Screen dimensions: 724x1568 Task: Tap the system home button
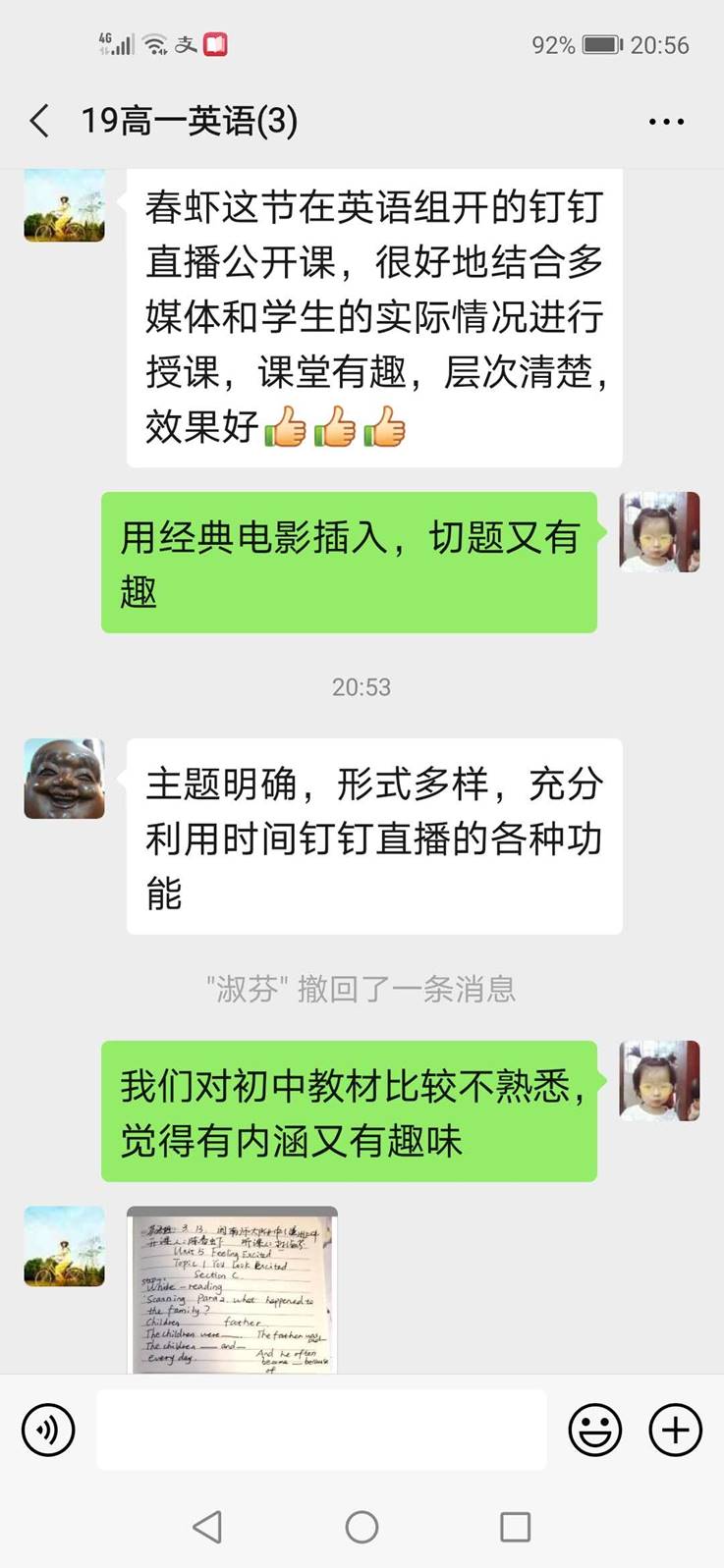click(x=362, y=1527)
